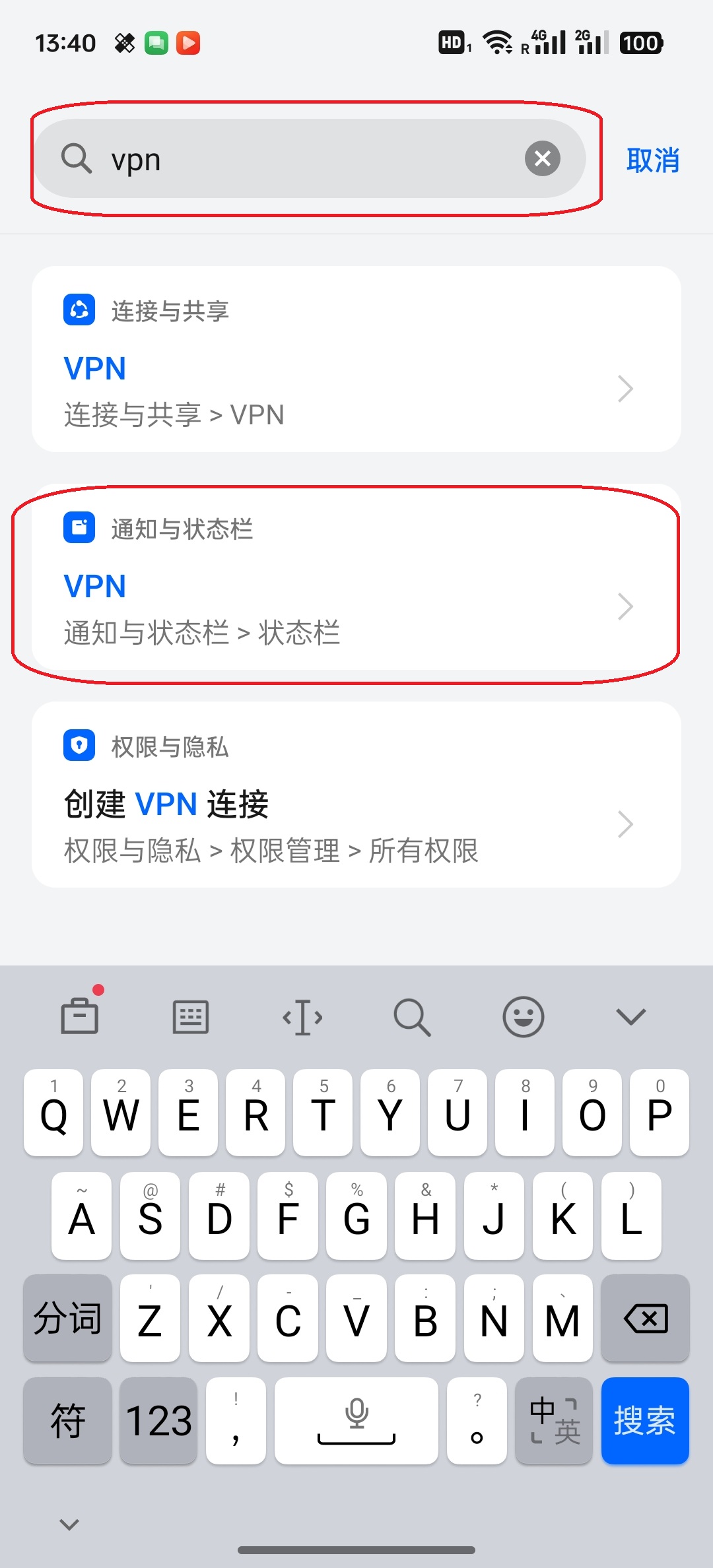The image size is (713, 1568).
Task: Tap the blue 搜索 key
Action: tap(644, 1420)
